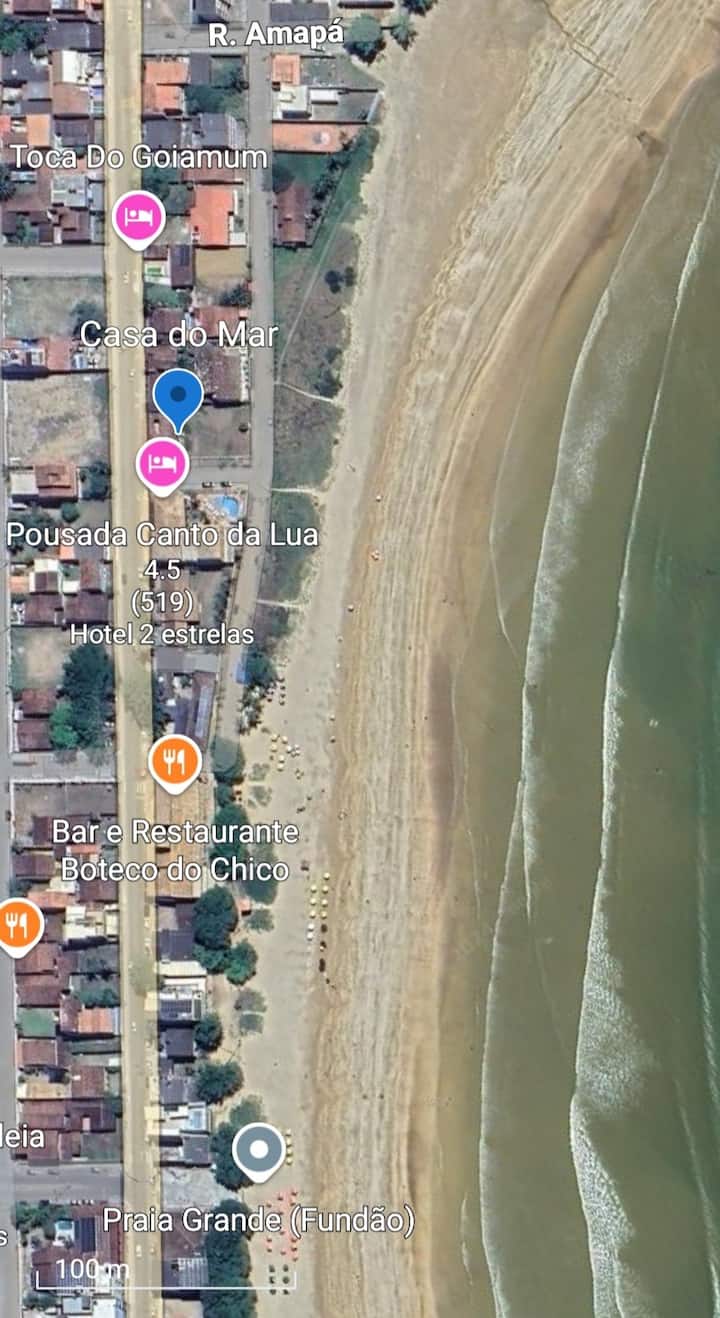The image size is (720, 1318).
Task: Tap the blue Casa do Mar pin
Action: pos(178,395)
